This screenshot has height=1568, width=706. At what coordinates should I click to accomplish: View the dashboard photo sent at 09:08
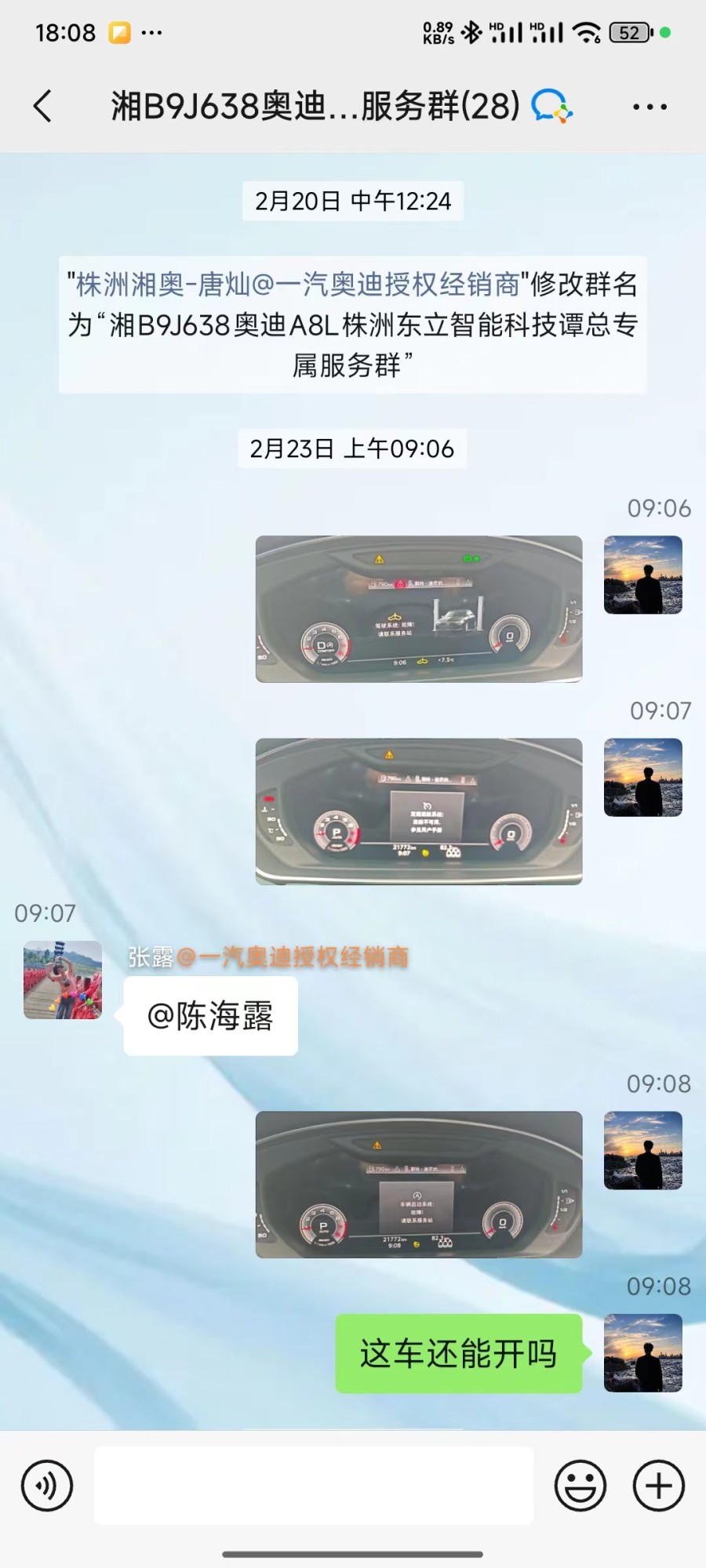pyautogui.click(x=419, y=1185)
